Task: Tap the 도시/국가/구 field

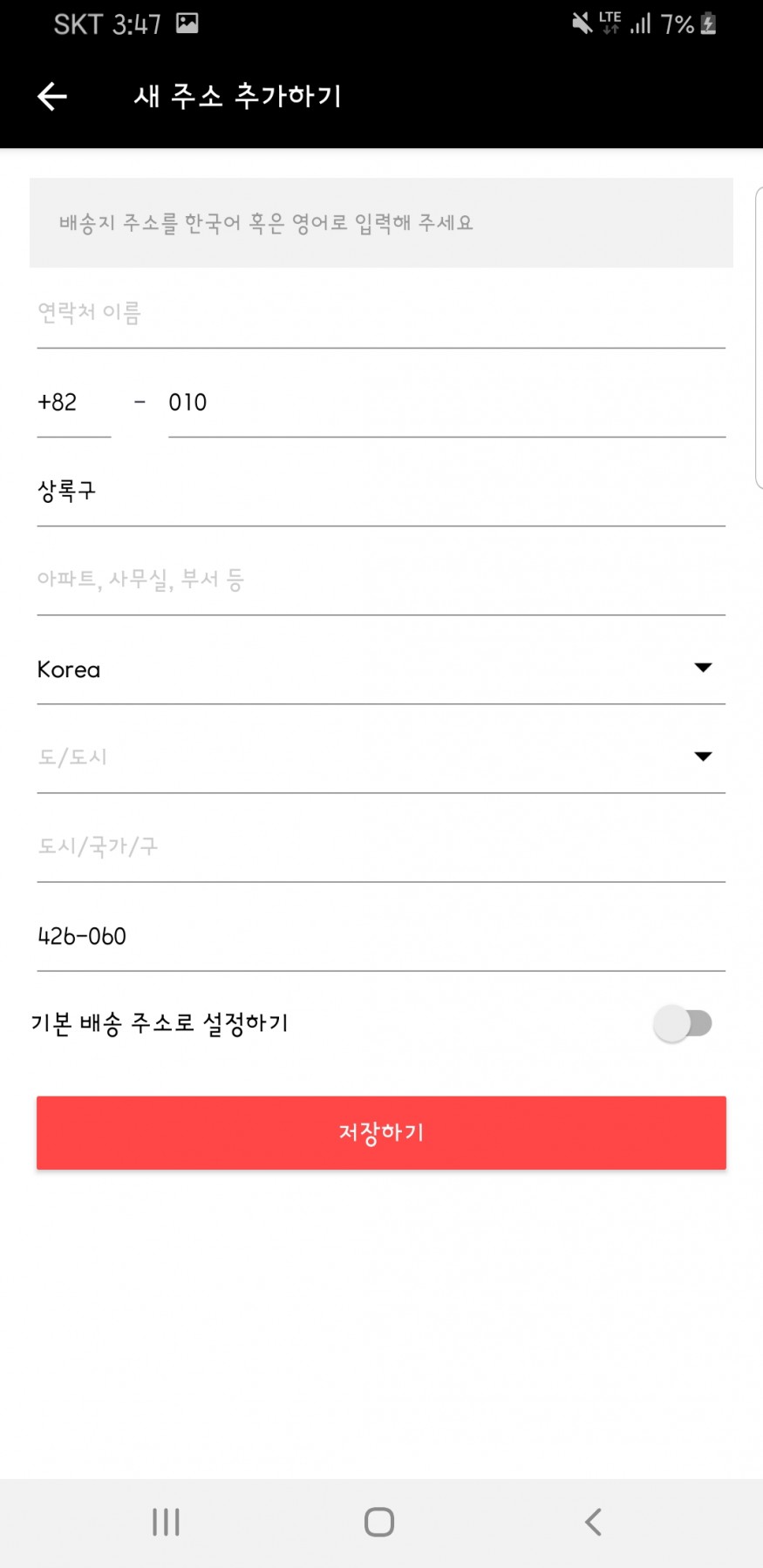Action: [381, 847]
